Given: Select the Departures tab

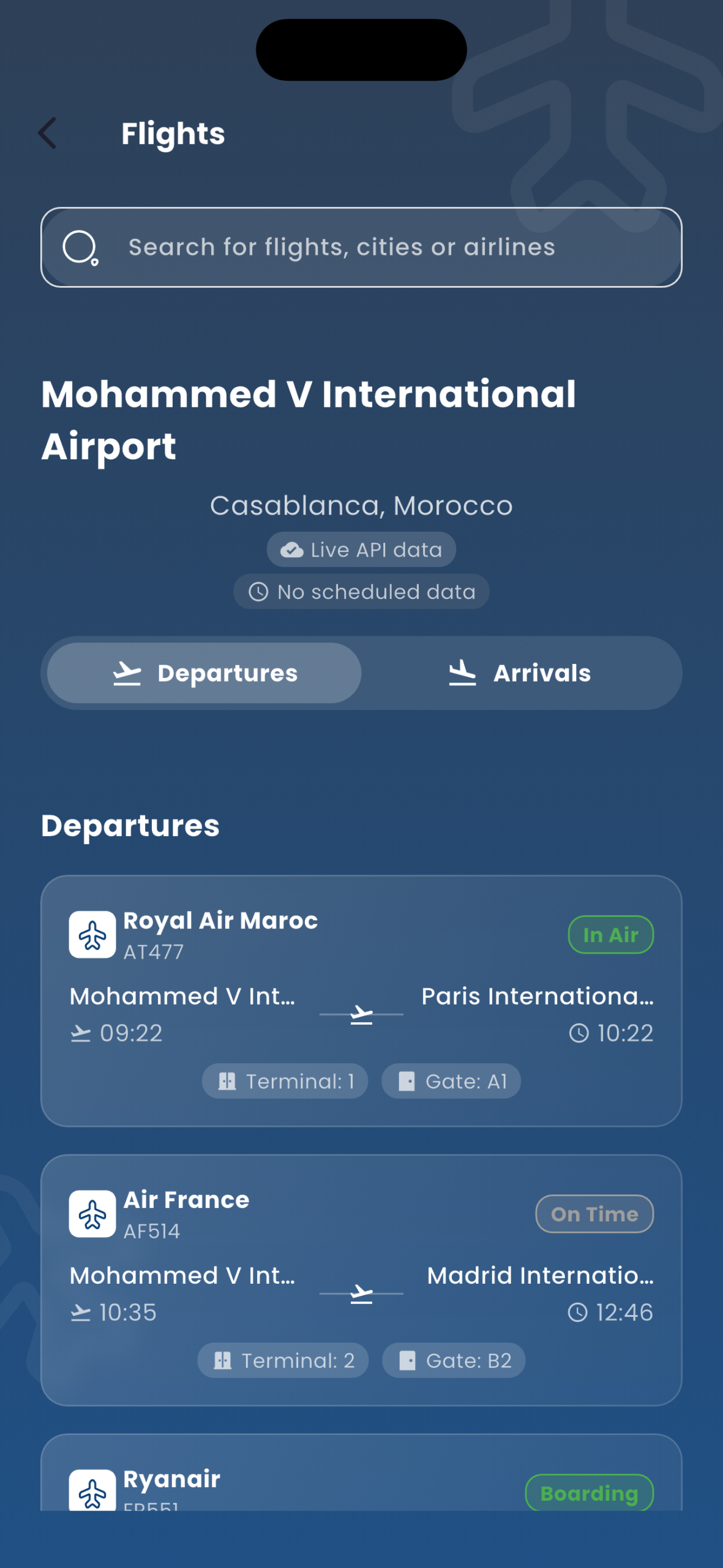Looking at the screenshot, I should pos(204,673).
